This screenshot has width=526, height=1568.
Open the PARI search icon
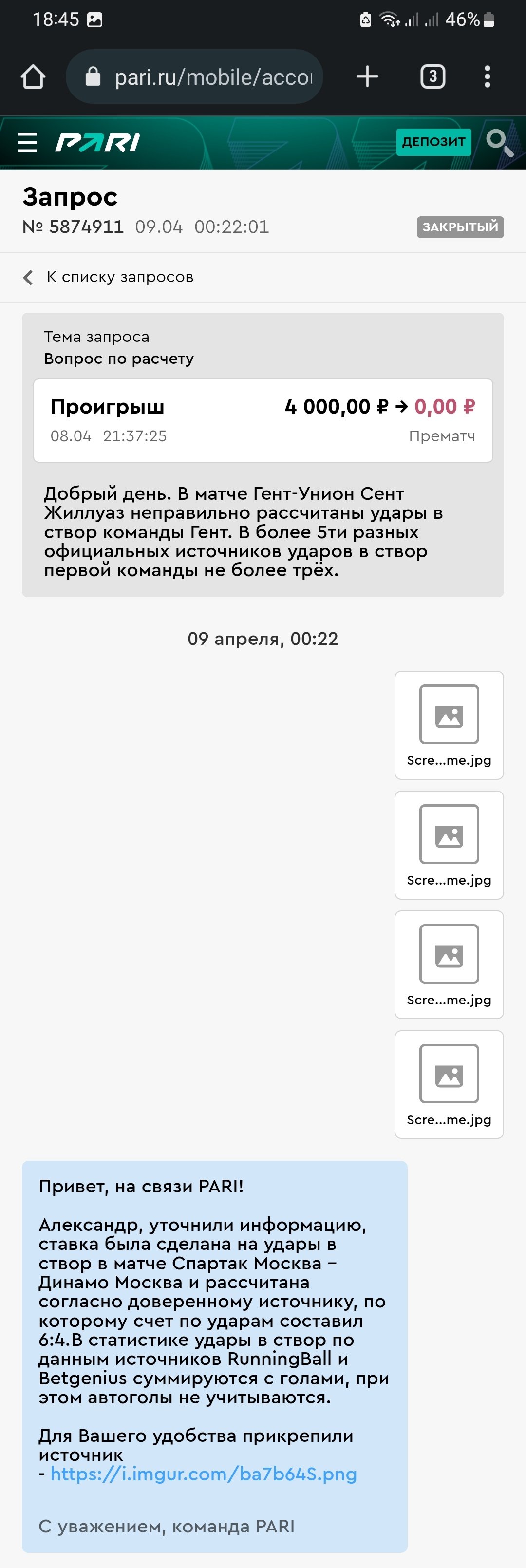click(500, 142)
